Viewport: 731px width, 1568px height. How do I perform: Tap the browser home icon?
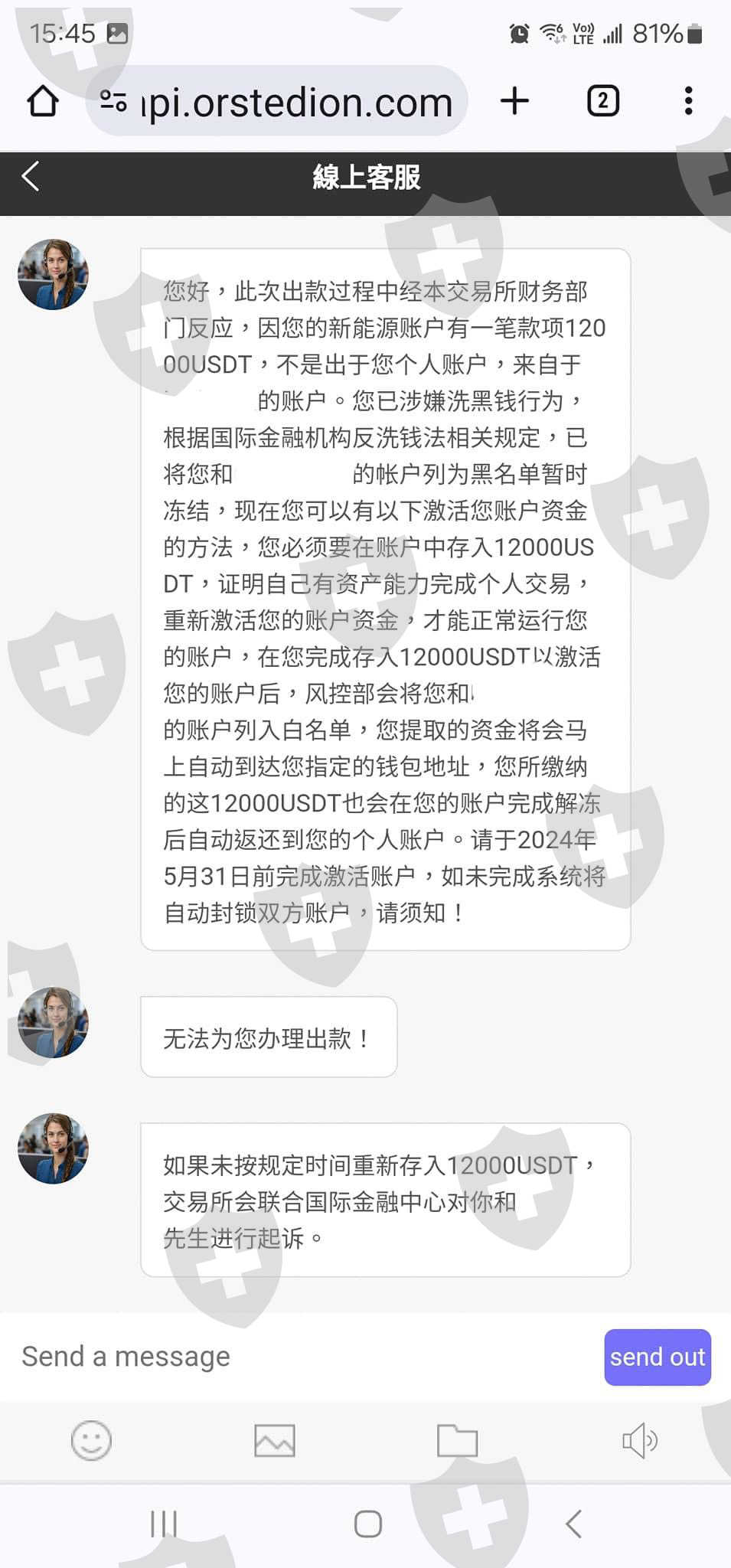(43, 101)
